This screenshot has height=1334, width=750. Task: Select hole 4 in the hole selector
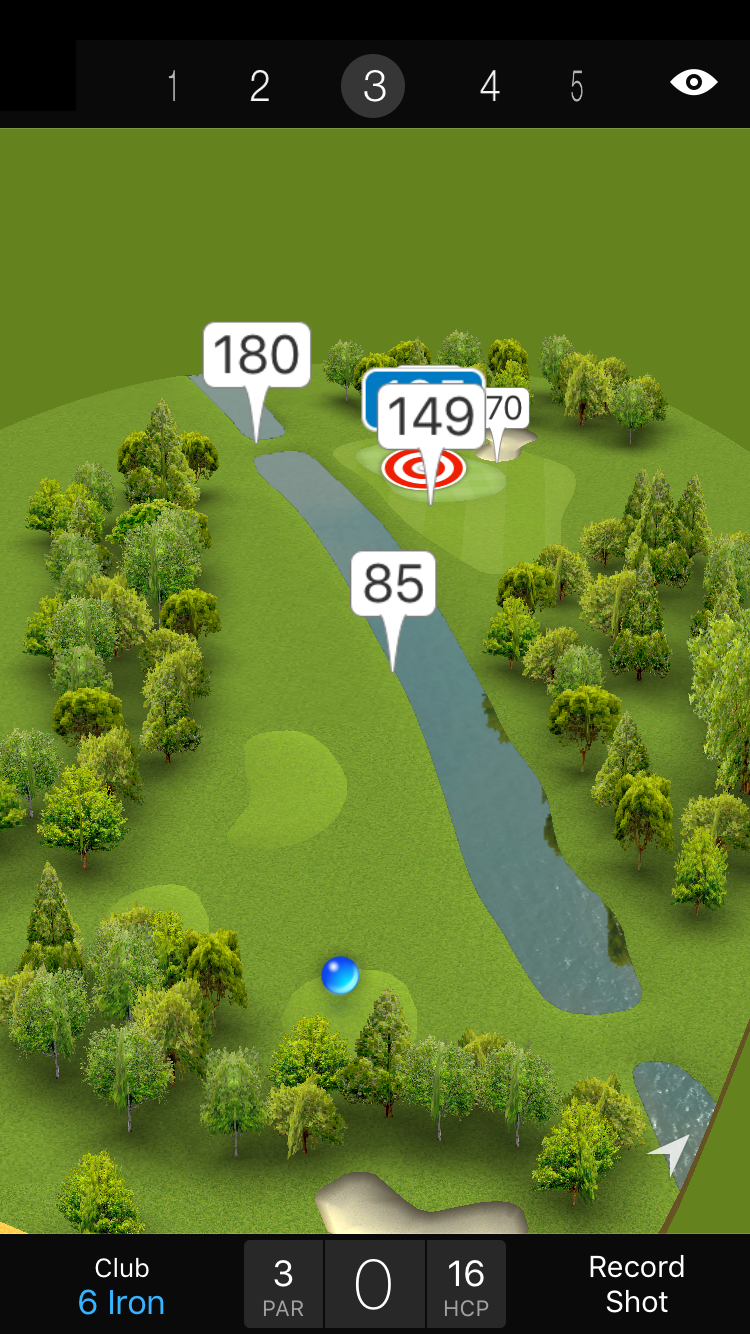tap(489, 87)
